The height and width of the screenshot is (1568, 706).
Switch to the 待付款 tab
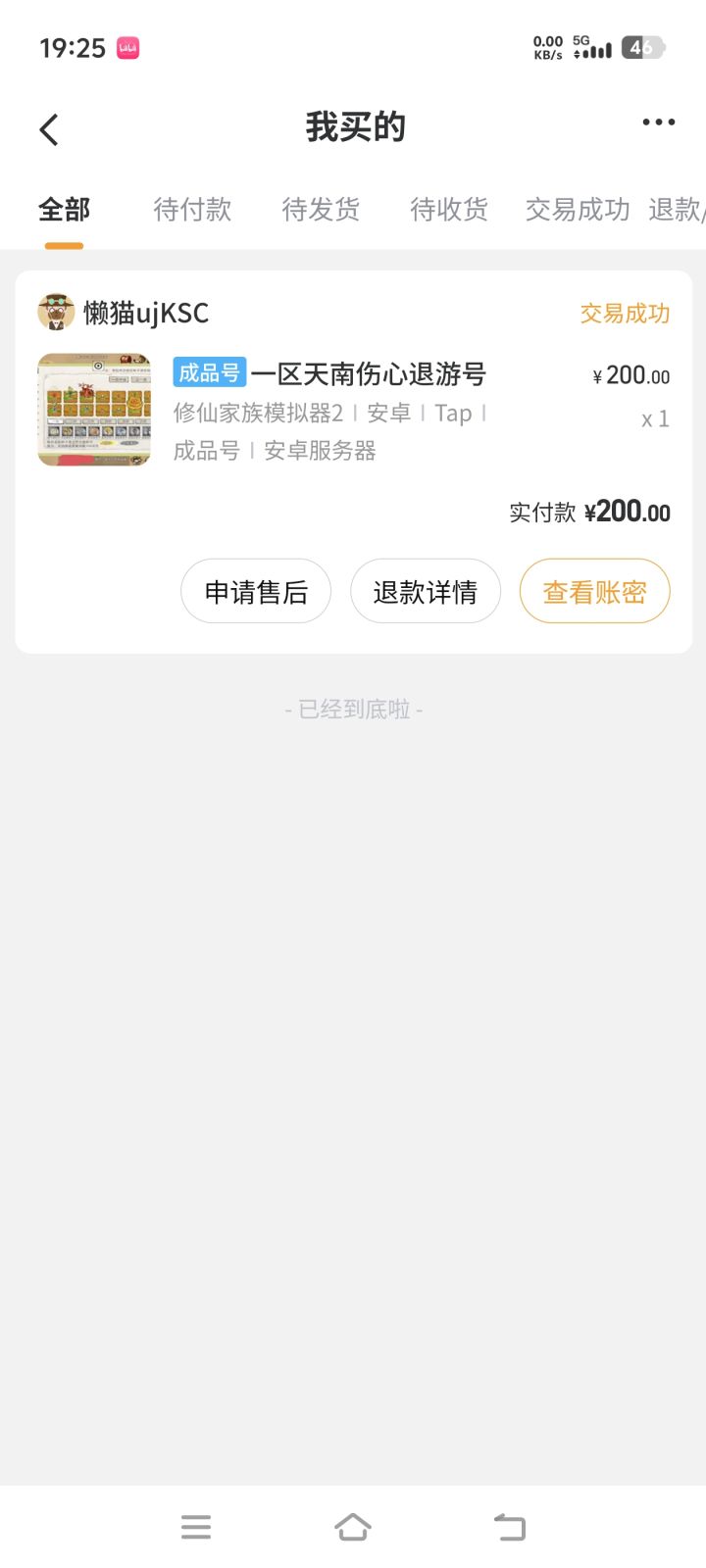click(192, 210)
